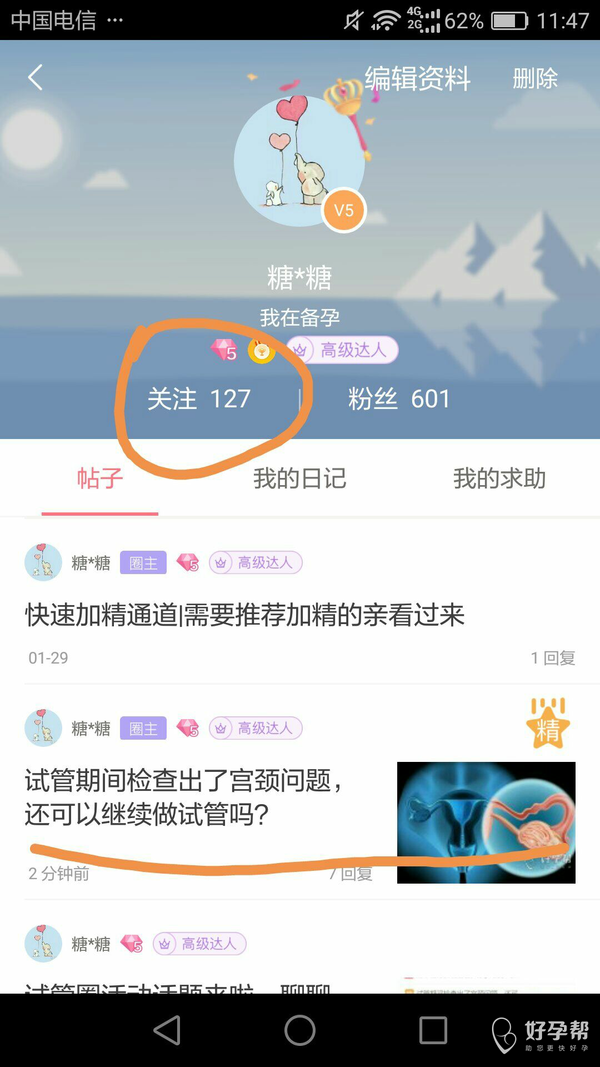Switch to the 我的日记 tab
The height and width of the screenshot is (1067, 600).
(299, 479)
